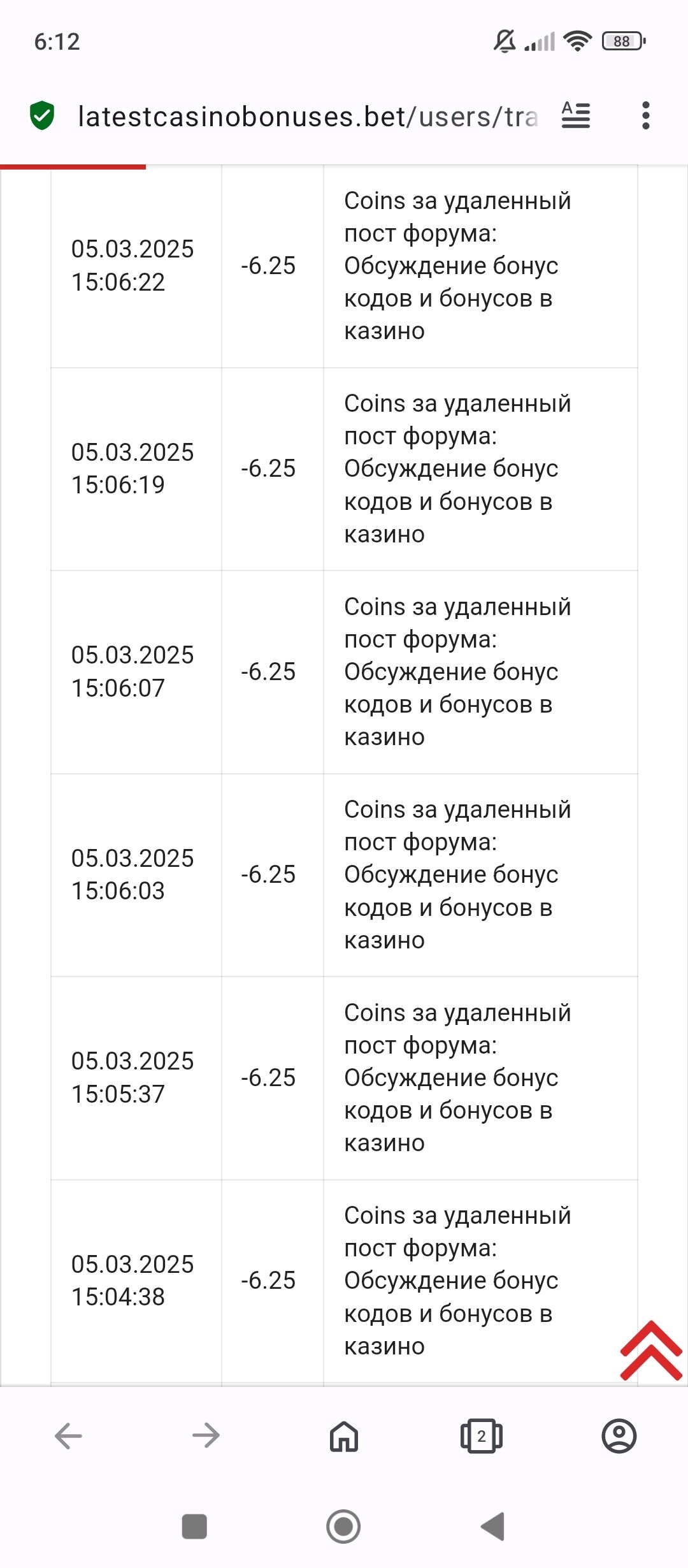The height and width of the screenshot is (1568, 688).
Task: Open the browser's three-dot overflow menu
Action: 645,116
